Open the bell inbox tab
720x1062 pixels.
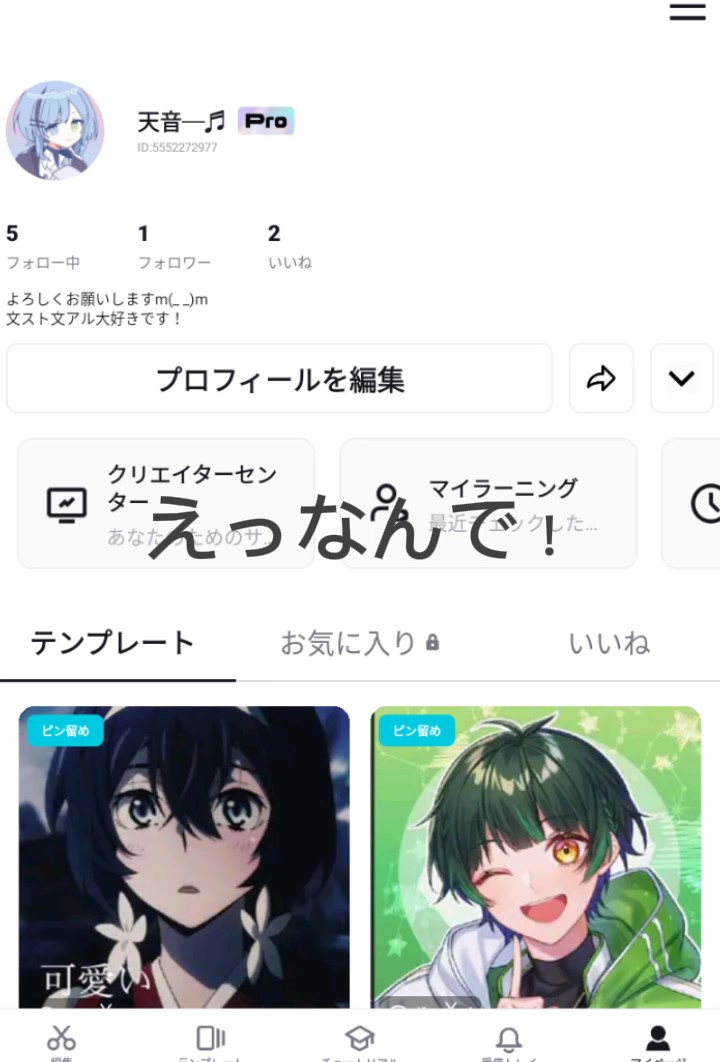509,1040
